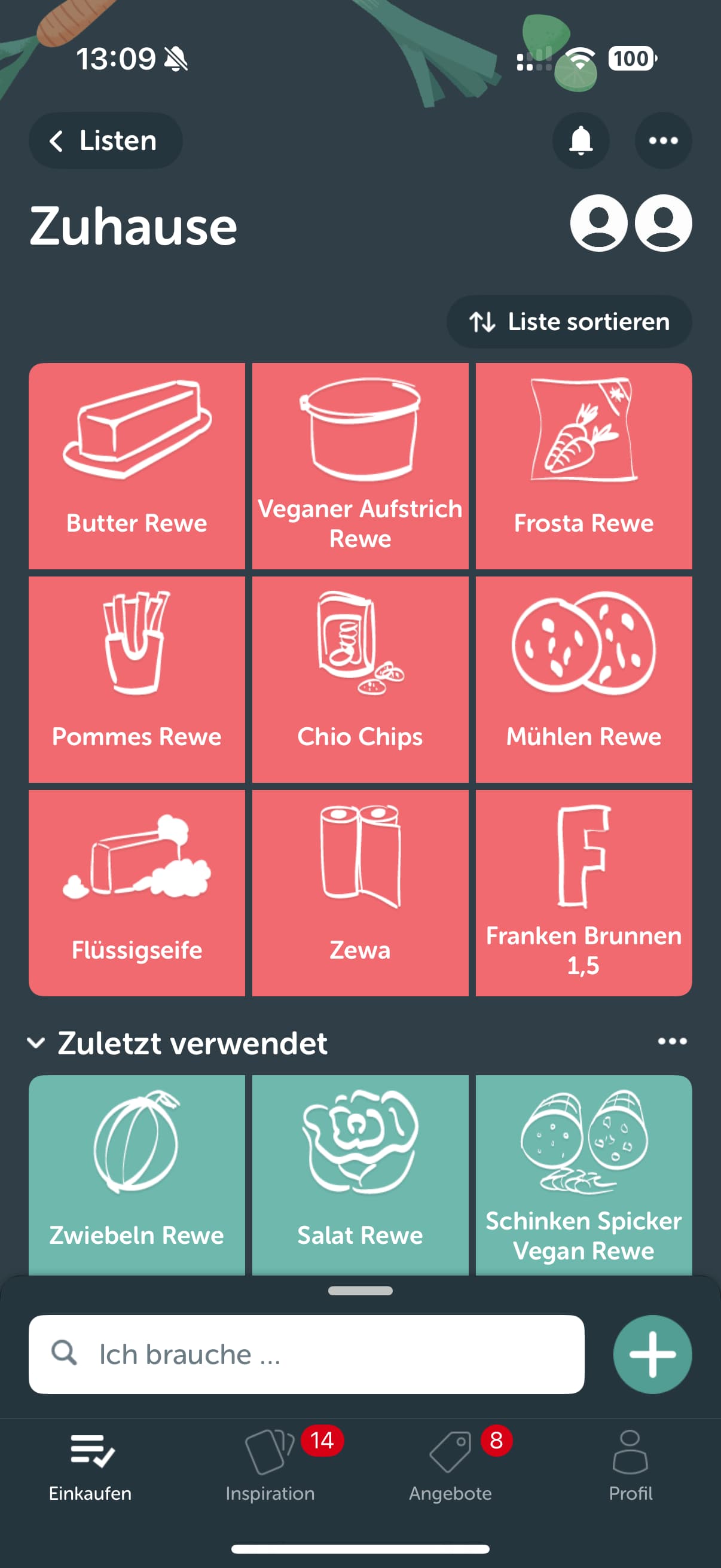Image resolution: width=721 pixels, height=1568 pixels.
Task: Switch to the Inspiration tab
Action: coord(270,1466)
